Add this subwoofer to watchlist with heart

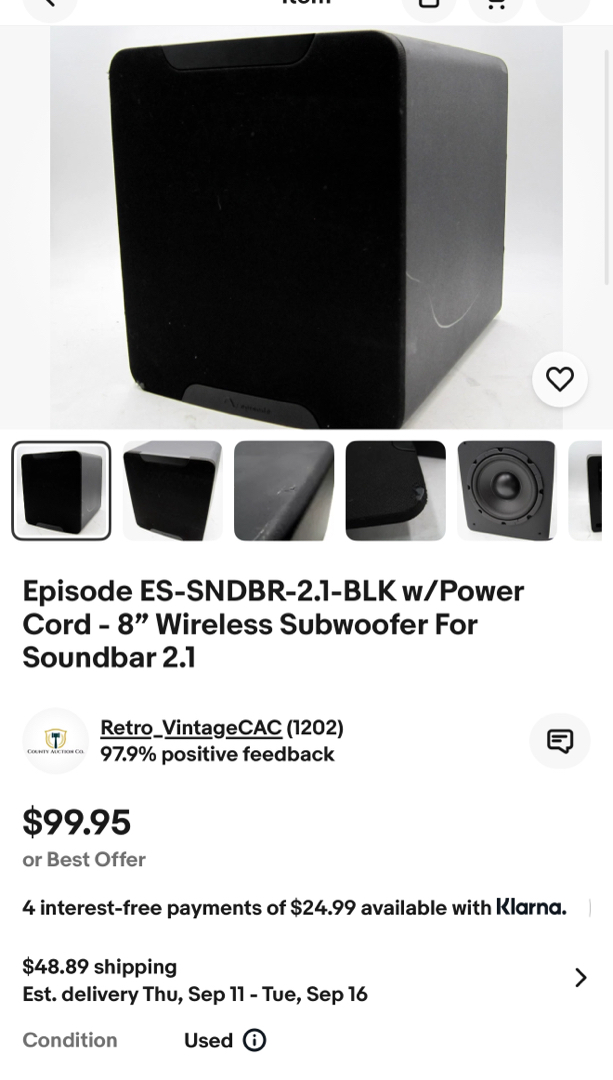(x=559, y=379)
